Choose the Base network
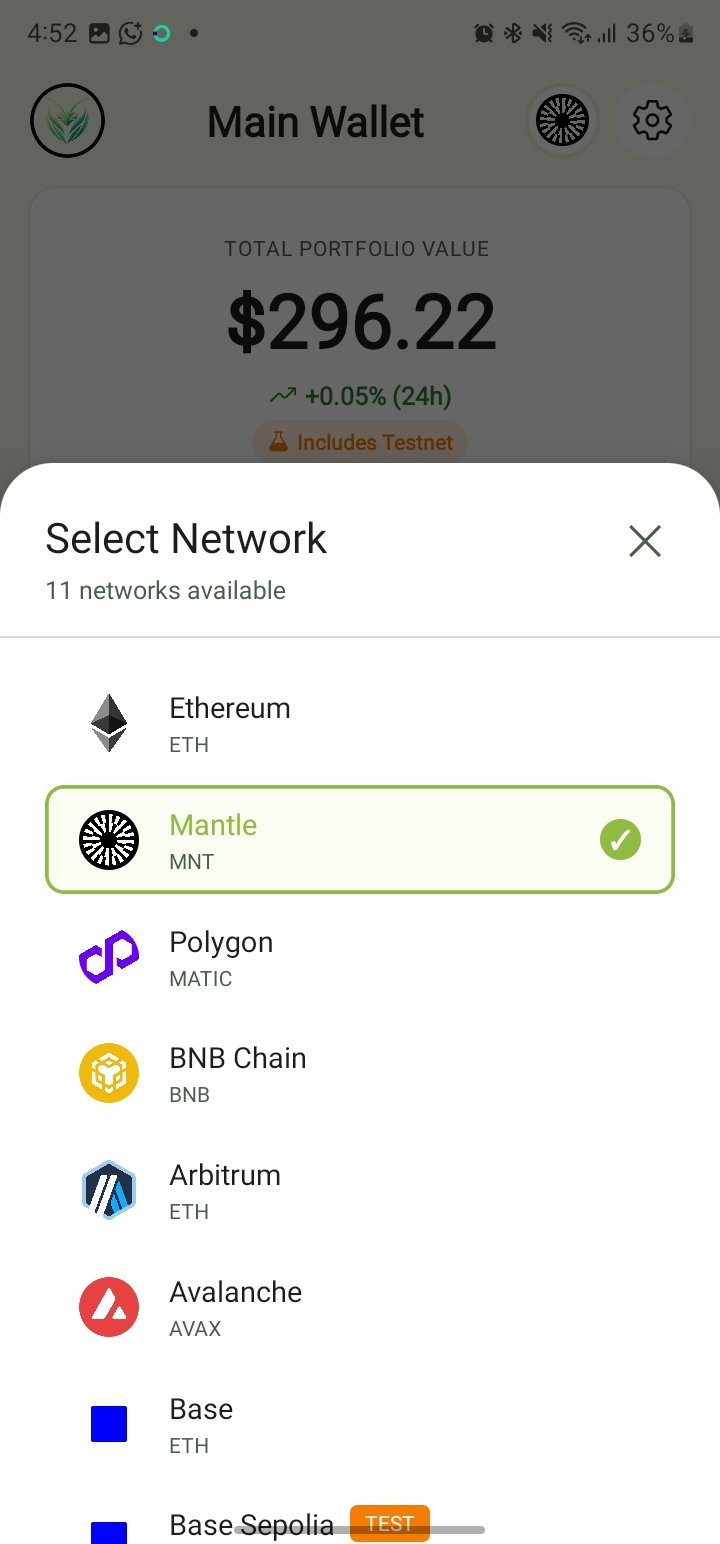The width and height of the screenshot is (720, 1544). point(360,1424)
